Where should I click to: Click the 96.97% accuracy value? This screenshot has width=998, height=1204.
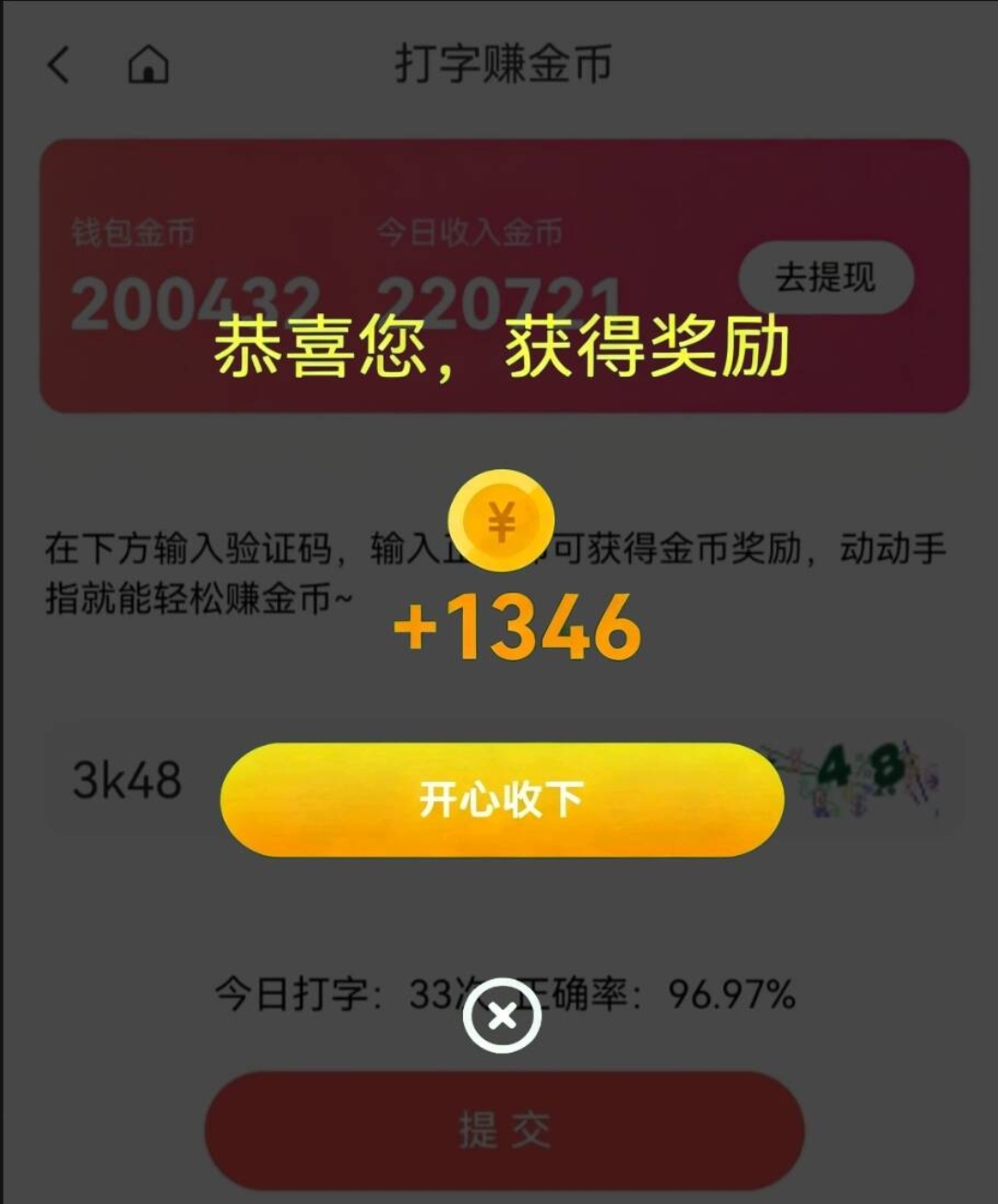click(x=730, y=996)
